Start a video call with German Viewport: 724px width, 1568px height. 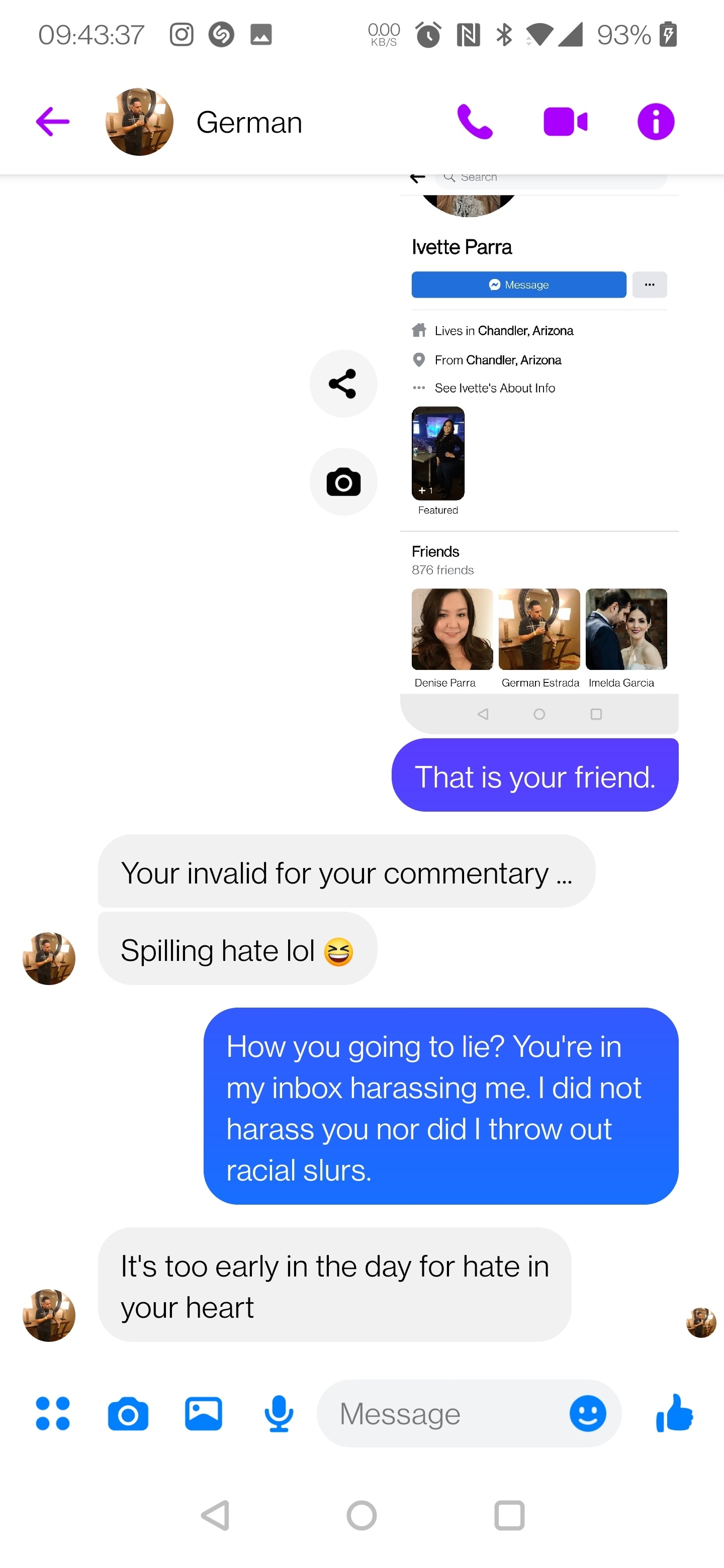click(x=565, y=122)
